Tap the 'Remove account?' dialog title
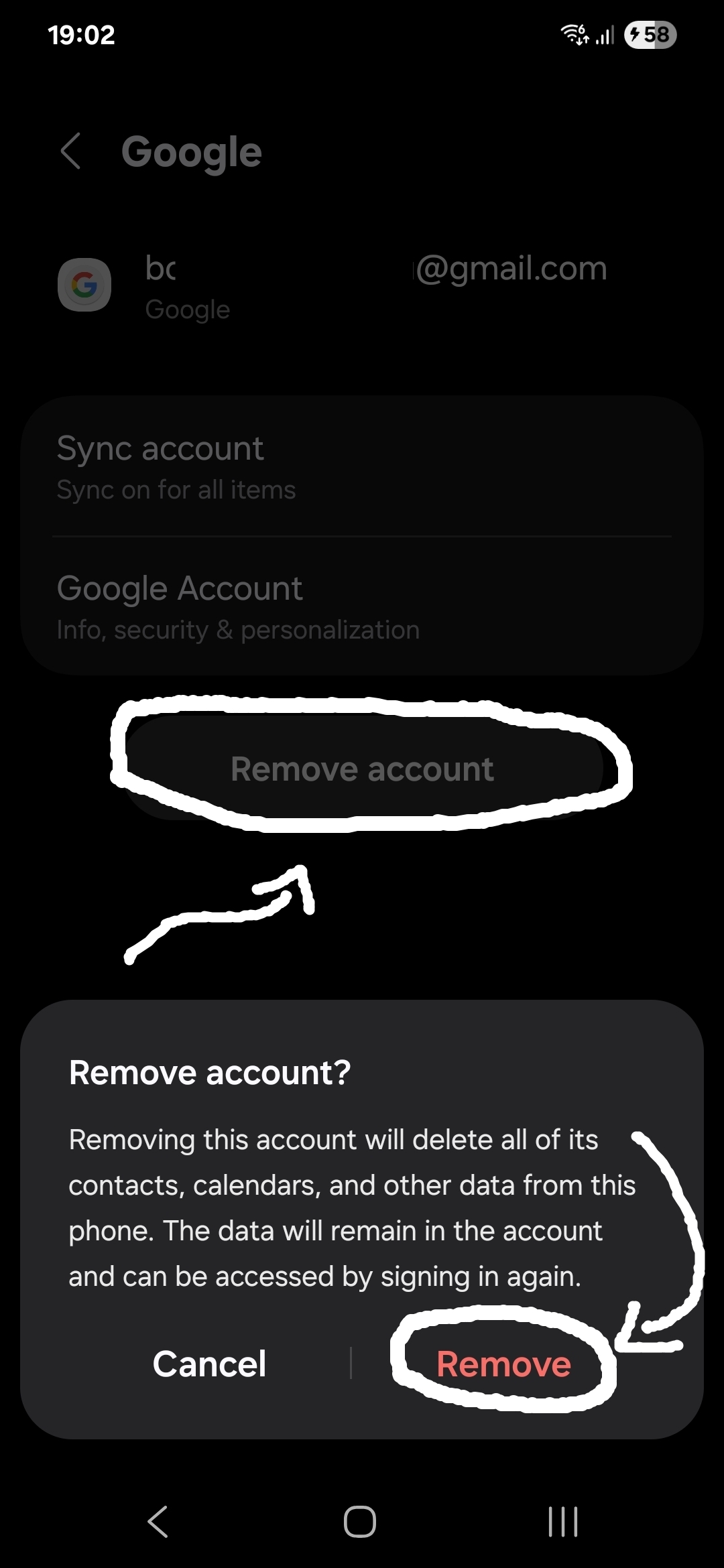This screenshot has height=1568, width=724. (x=210, y=1072)
